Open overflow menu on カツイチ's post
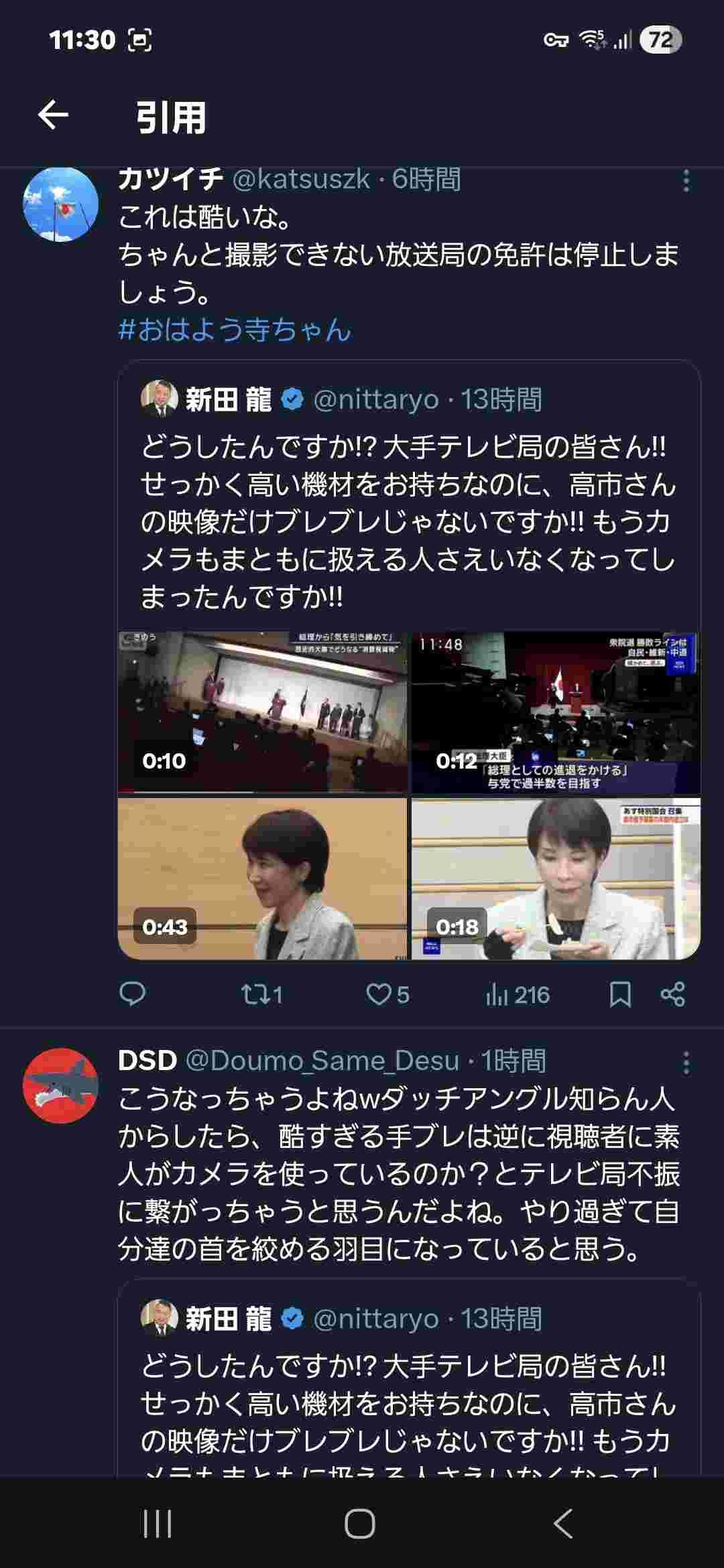724x1568 pixels. point(685,181)
